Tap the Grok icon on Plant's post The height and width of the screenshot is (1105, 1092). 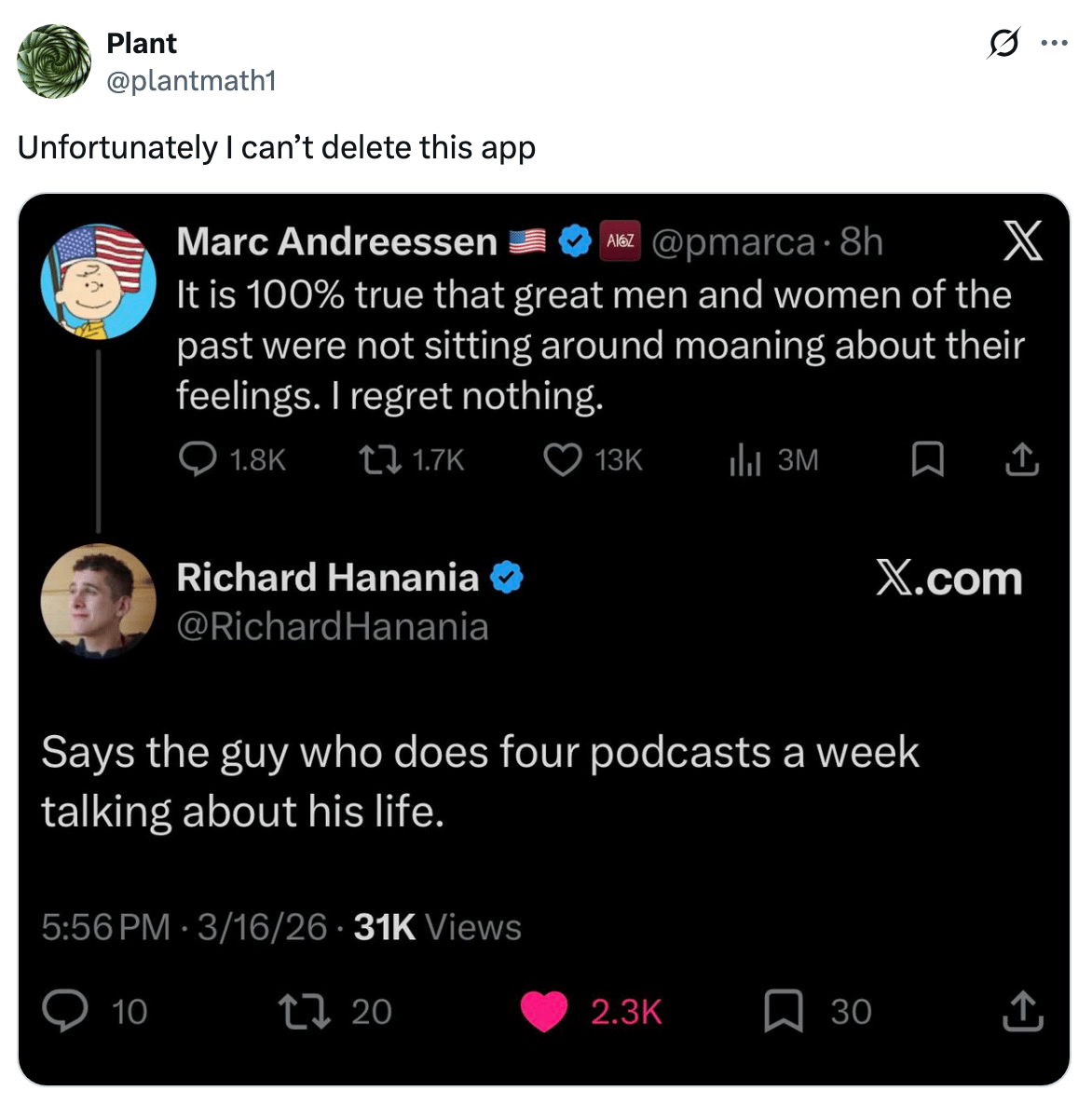coord(1003,43)
